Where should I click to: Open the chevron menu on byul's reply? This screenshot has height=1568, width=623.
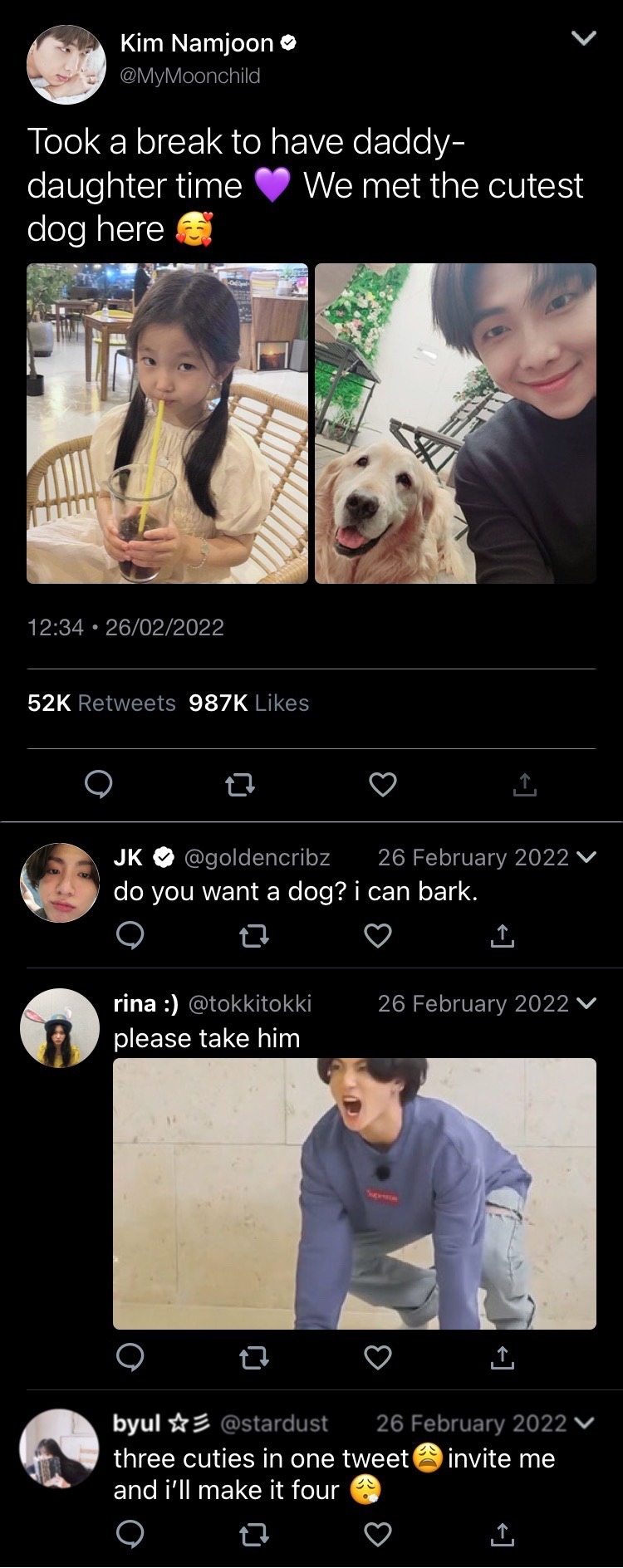(x=585, y=1423)
